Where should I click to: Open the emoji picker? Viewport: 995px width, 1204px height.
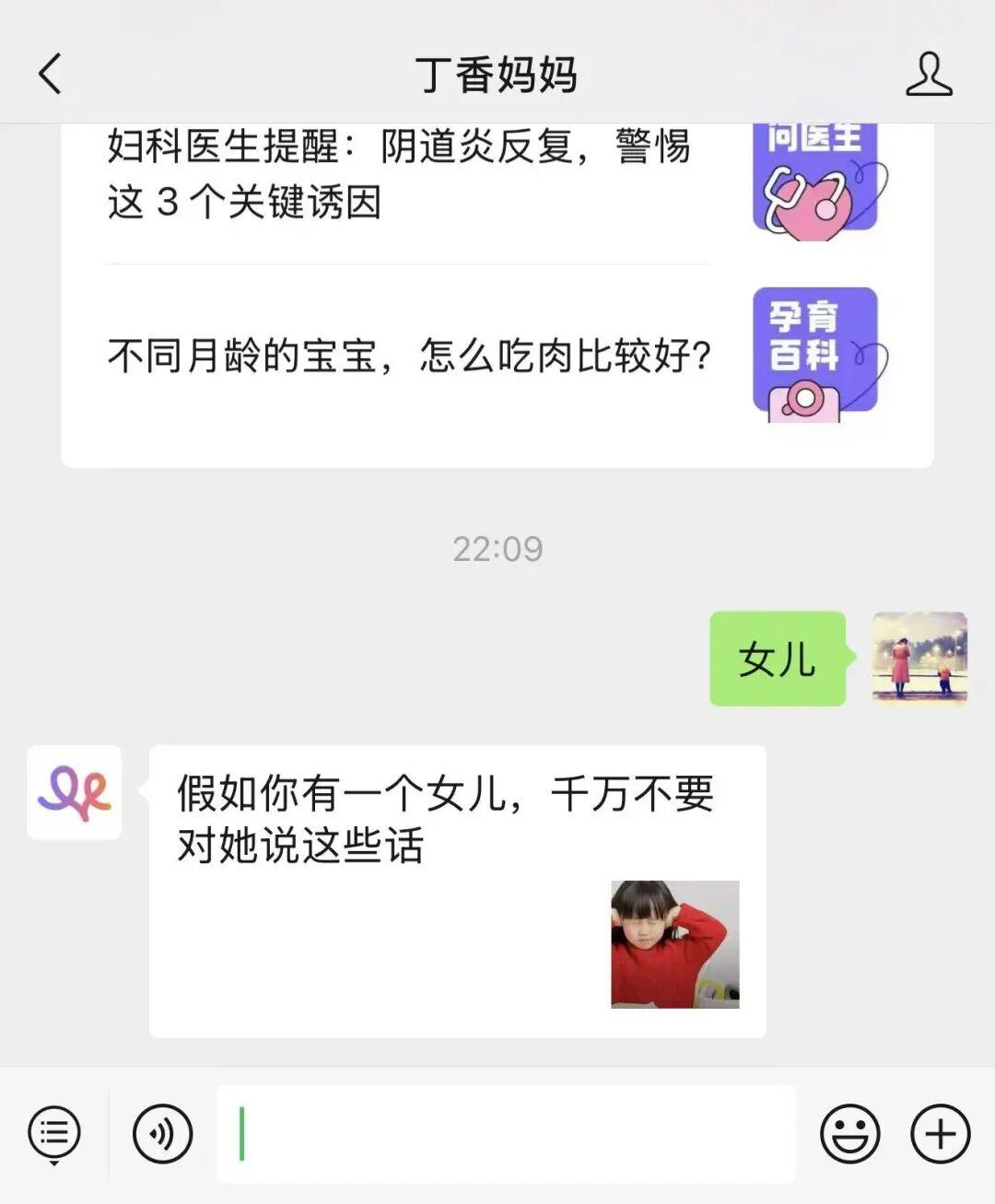[x=849, y=1133]
